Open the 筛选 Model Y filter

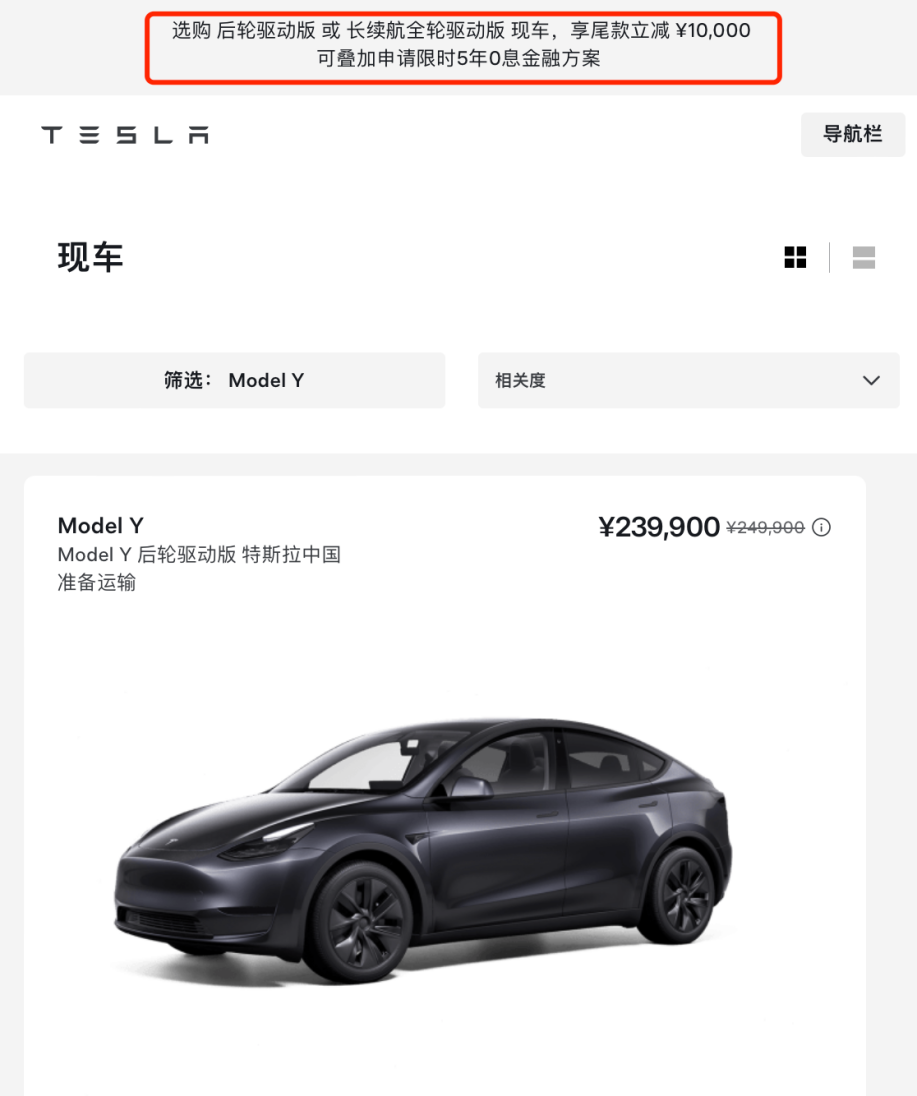(234, 380)
